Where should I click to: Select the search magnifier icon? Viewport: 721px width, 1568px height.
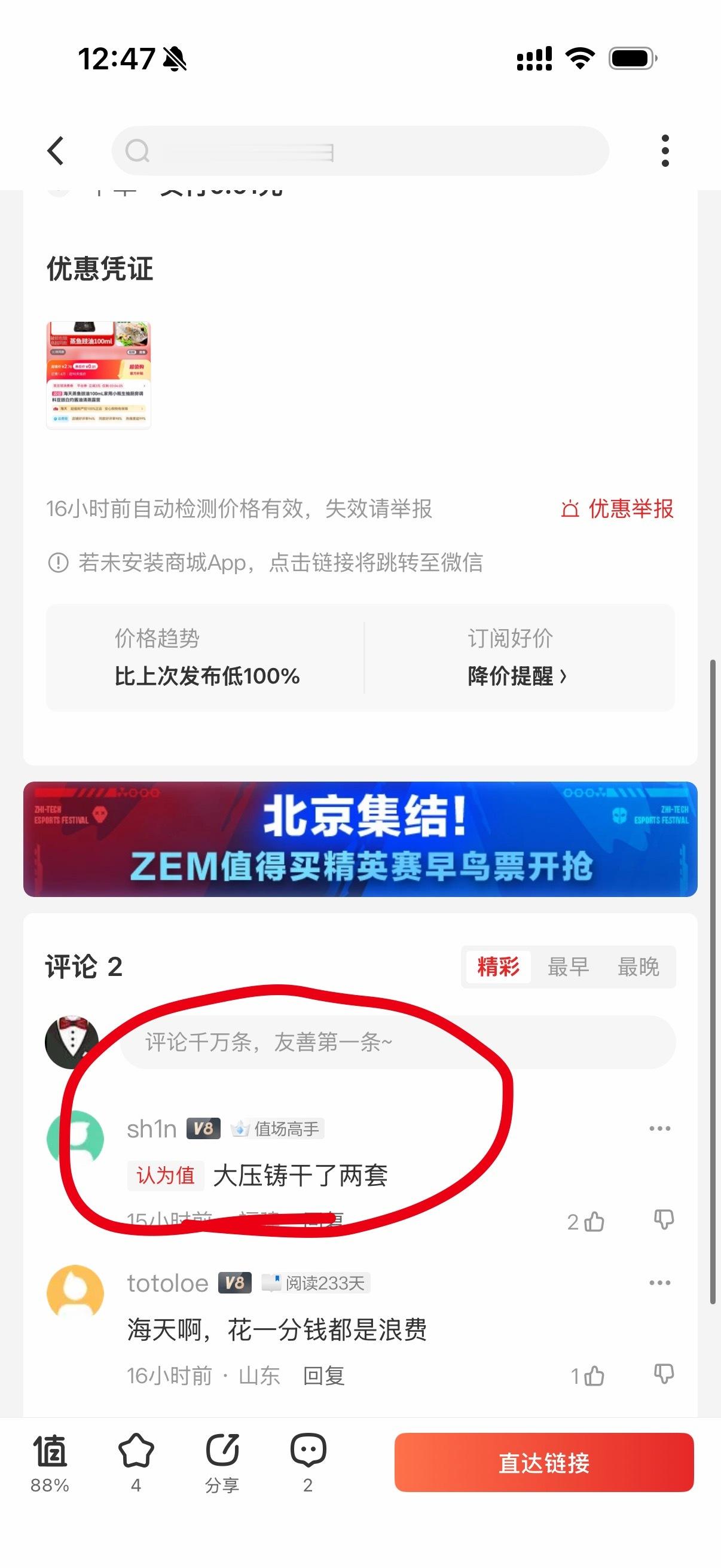(139, 150)
